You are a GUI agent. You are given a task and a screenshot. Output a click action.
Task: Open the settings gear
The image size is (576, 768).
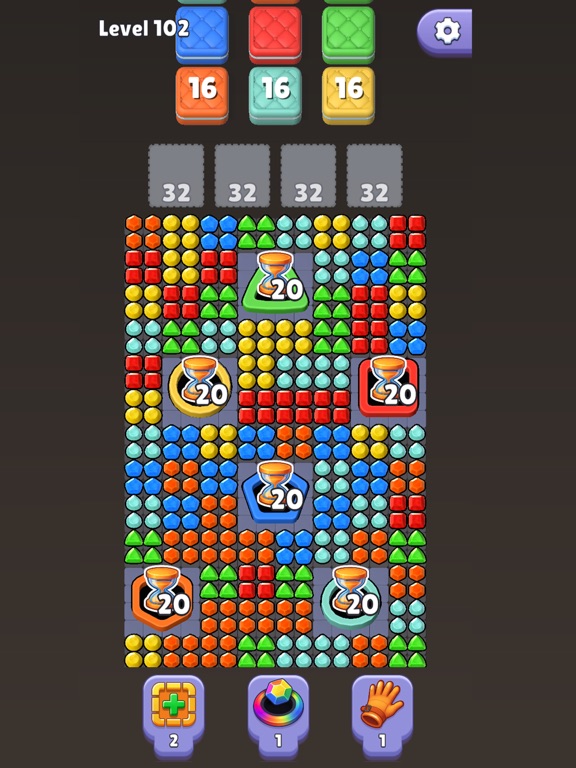click(x=445, y=32)
